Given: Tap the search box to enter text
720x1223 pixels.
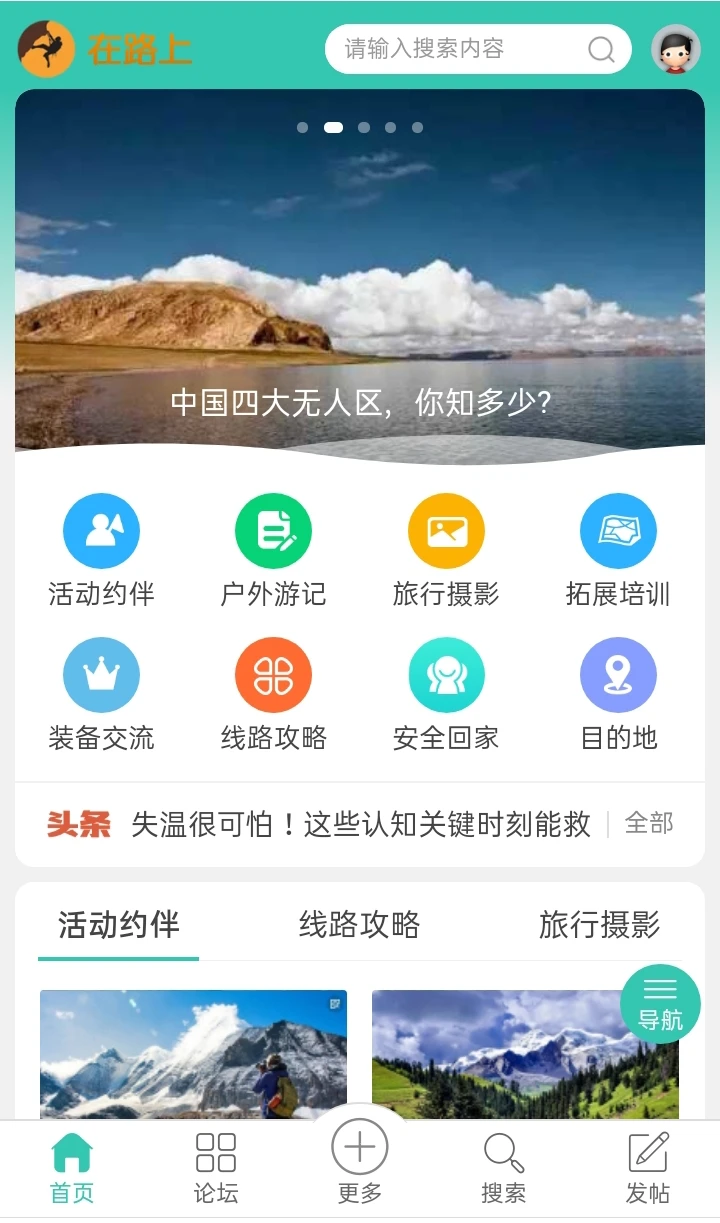Looking at the screenshot, I should click(460, 49).
